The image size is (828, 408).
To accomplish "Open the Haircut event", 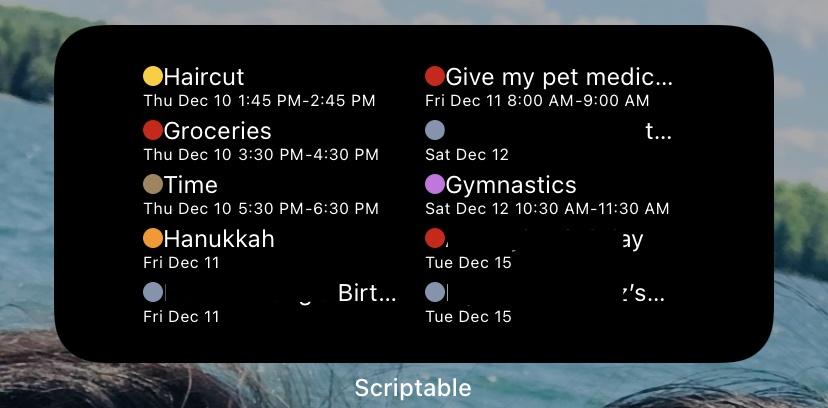I will (x=204, y=77).
